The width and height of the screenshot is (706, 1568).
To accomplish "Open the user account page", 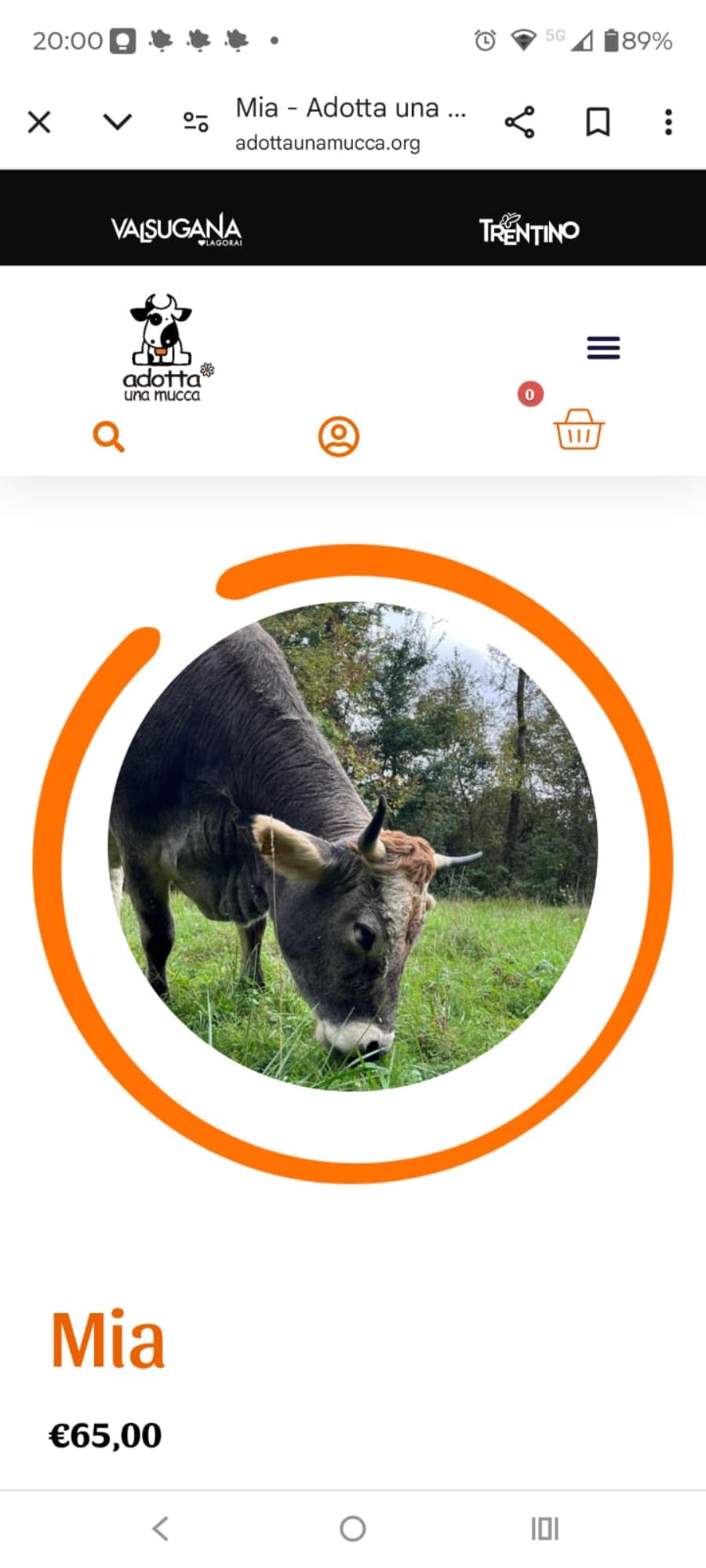I will (x=338, y=437).
